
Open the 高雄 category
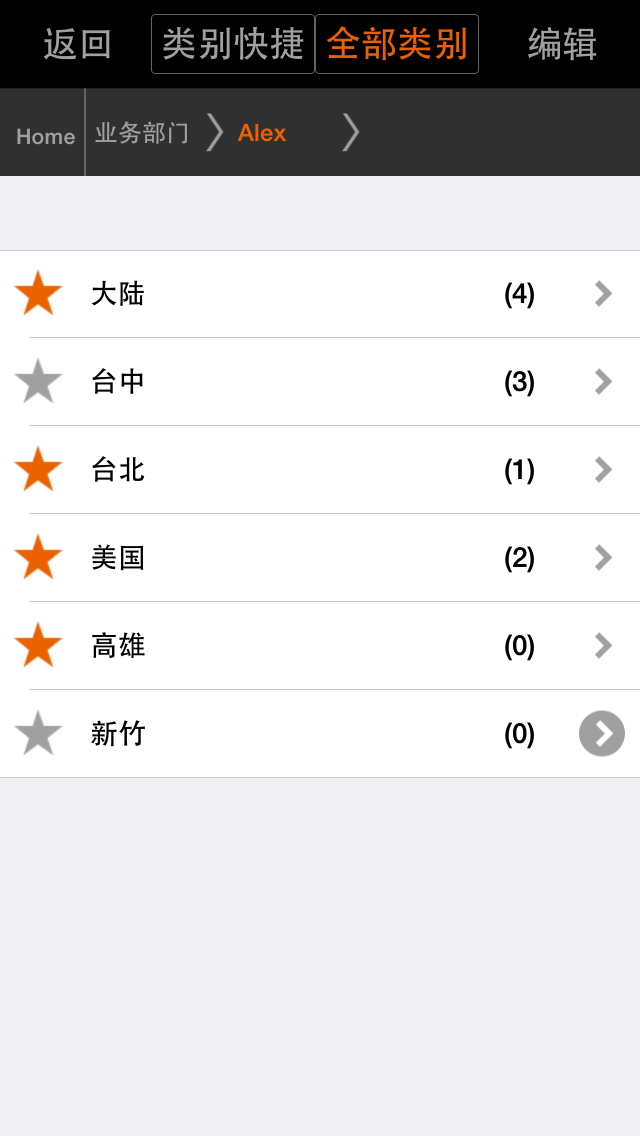pyautogui.click(x=300, y=646)
